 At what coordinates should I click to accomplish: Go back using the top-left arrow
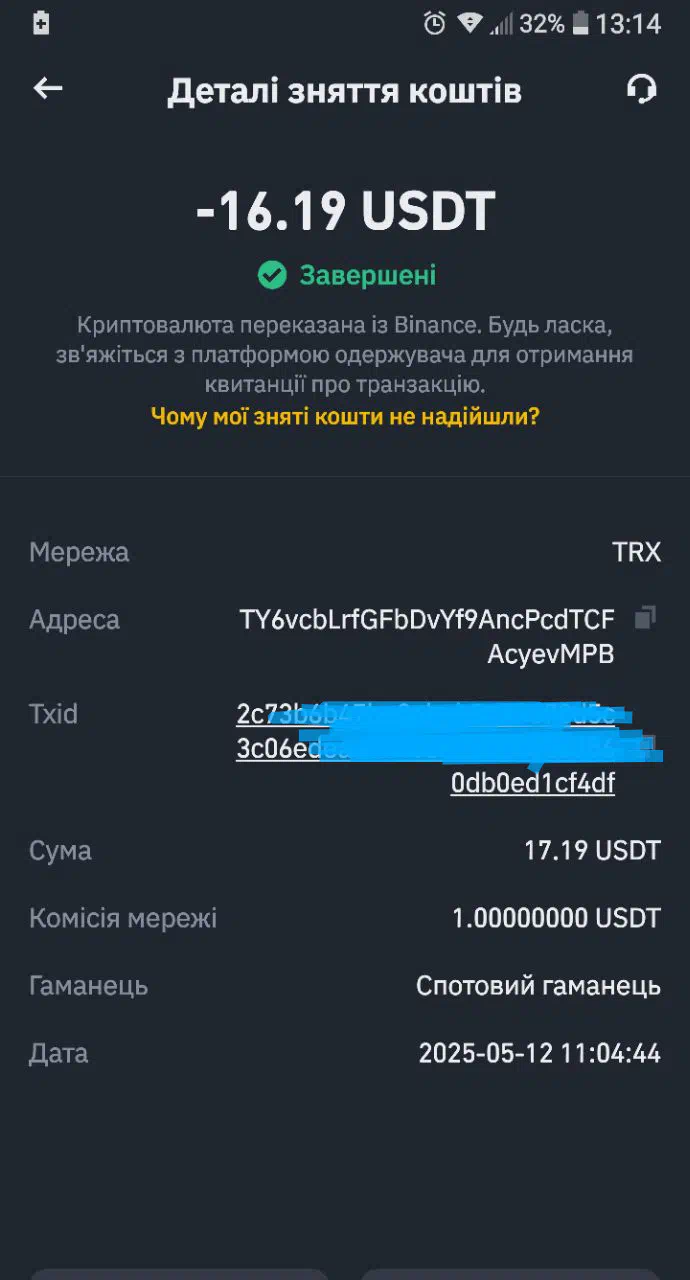[47, 89]
